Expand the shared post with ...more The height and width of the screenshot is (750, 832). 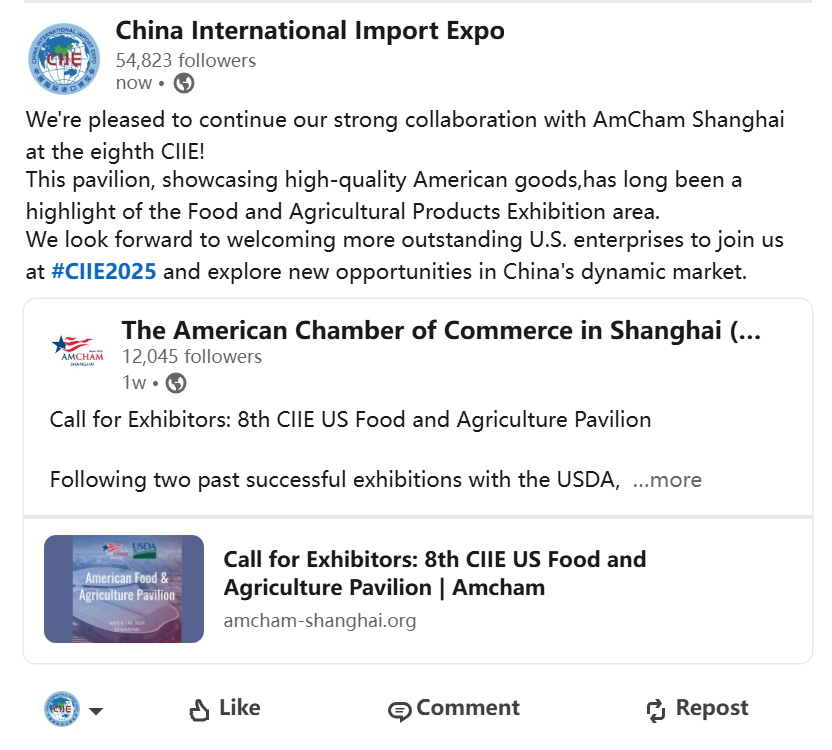[667, 480]
